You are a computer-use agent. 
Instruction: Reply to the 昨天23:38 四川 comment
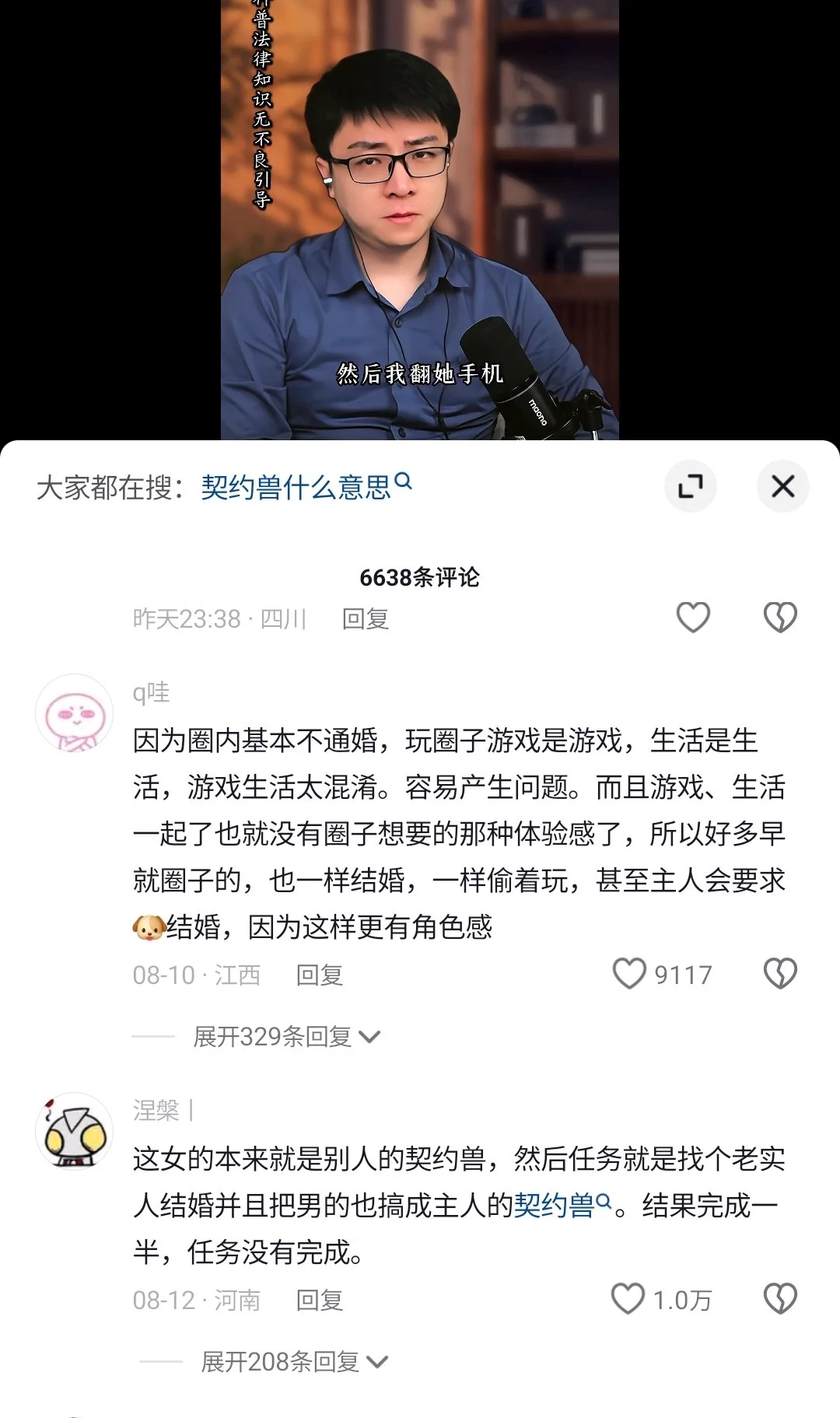tap(365, 619)
